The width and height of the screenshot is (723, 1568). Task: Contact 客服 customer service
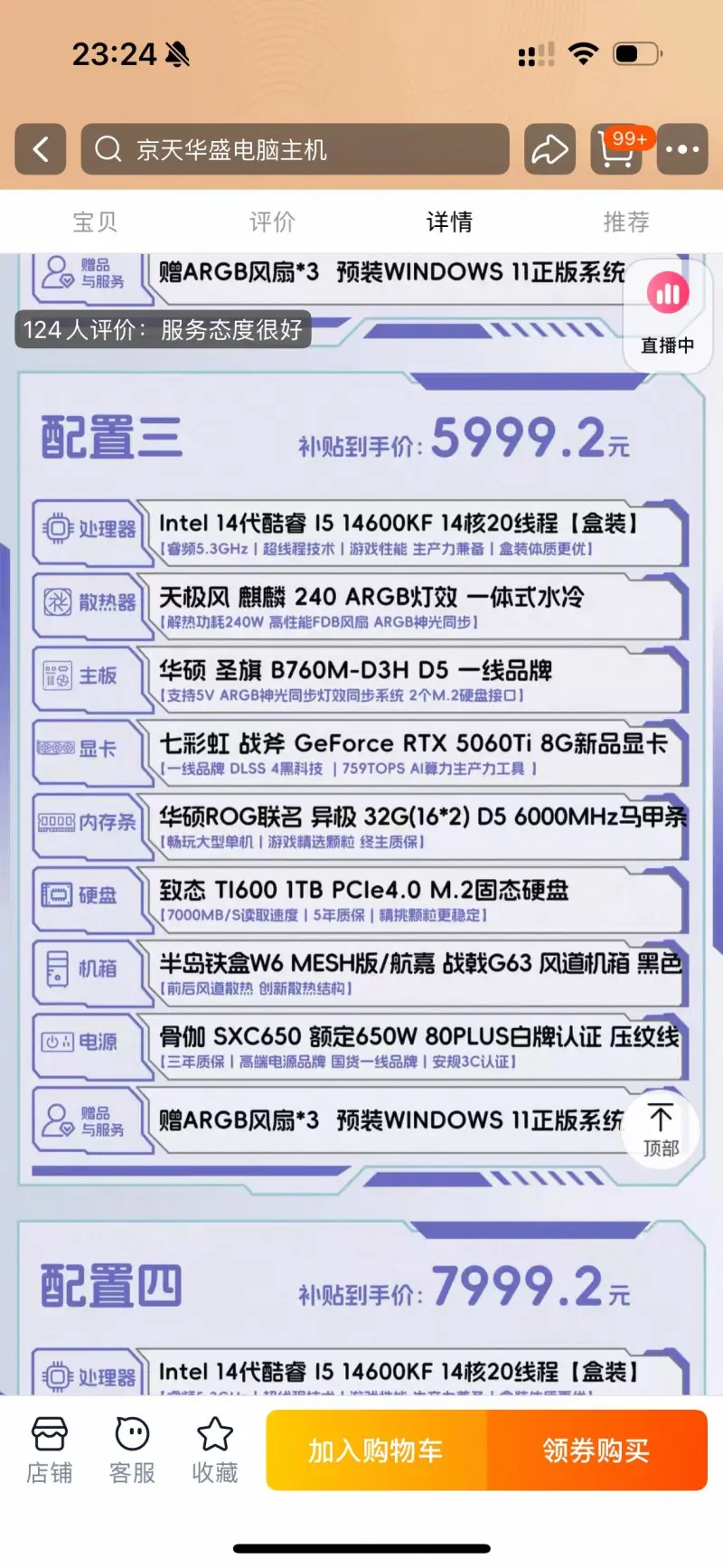point(132,1450)
